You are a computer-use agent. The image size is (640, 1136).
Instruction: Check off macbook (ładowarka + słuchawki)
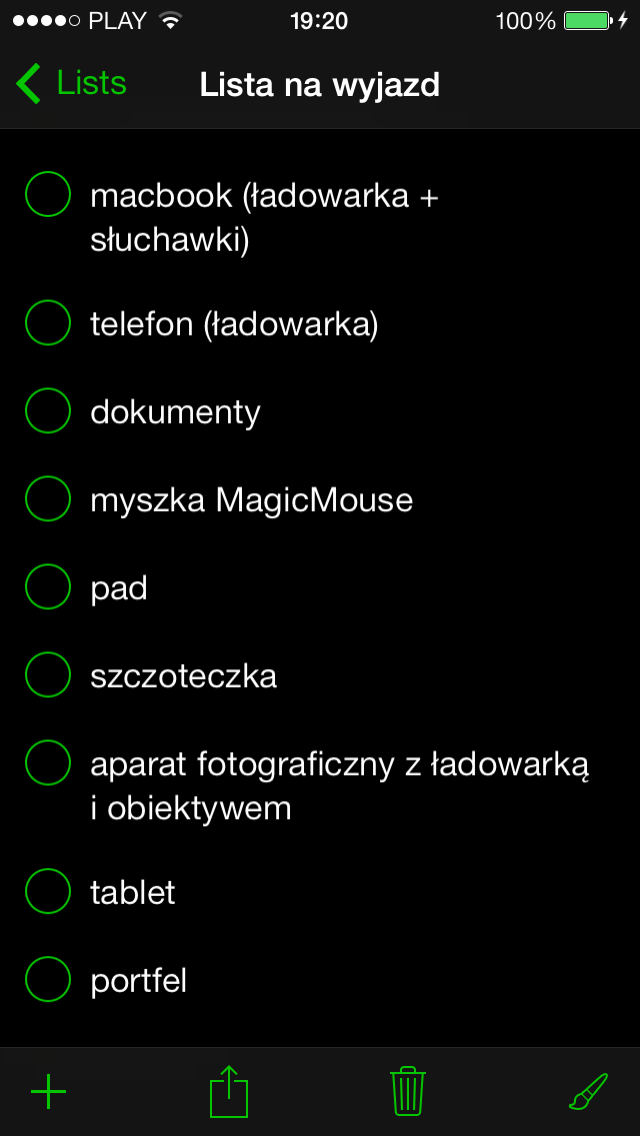pyautogui.click(x=48, y=195)
